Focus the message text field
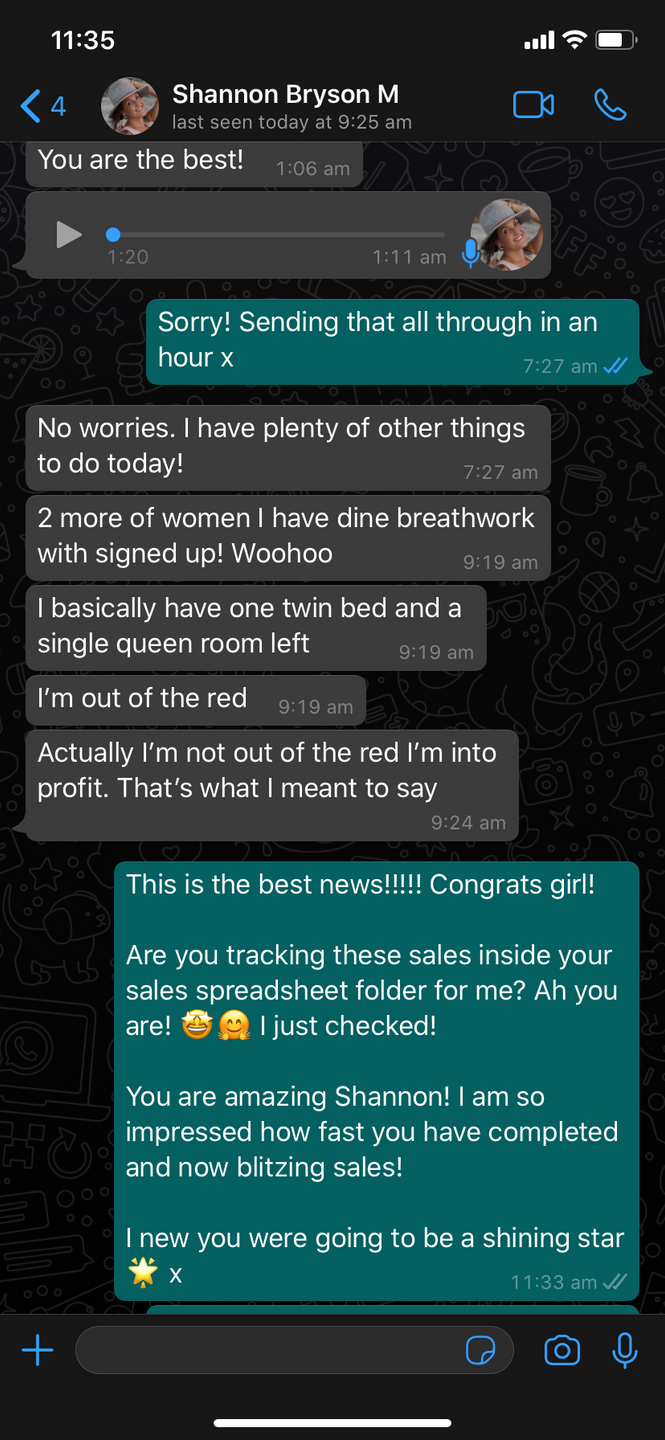Image resolution: width=665 pixels, height=1440 pixels. 265,1351
